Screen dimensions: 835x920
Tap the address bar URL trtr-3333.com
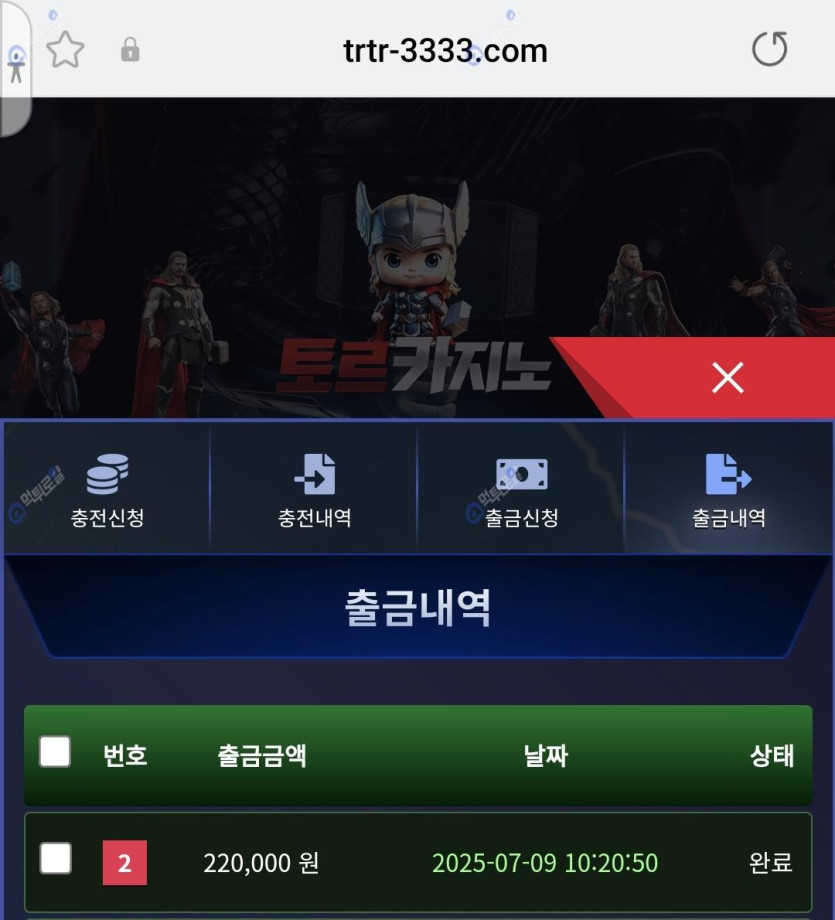pyautogui.click(x=445, y=50)
